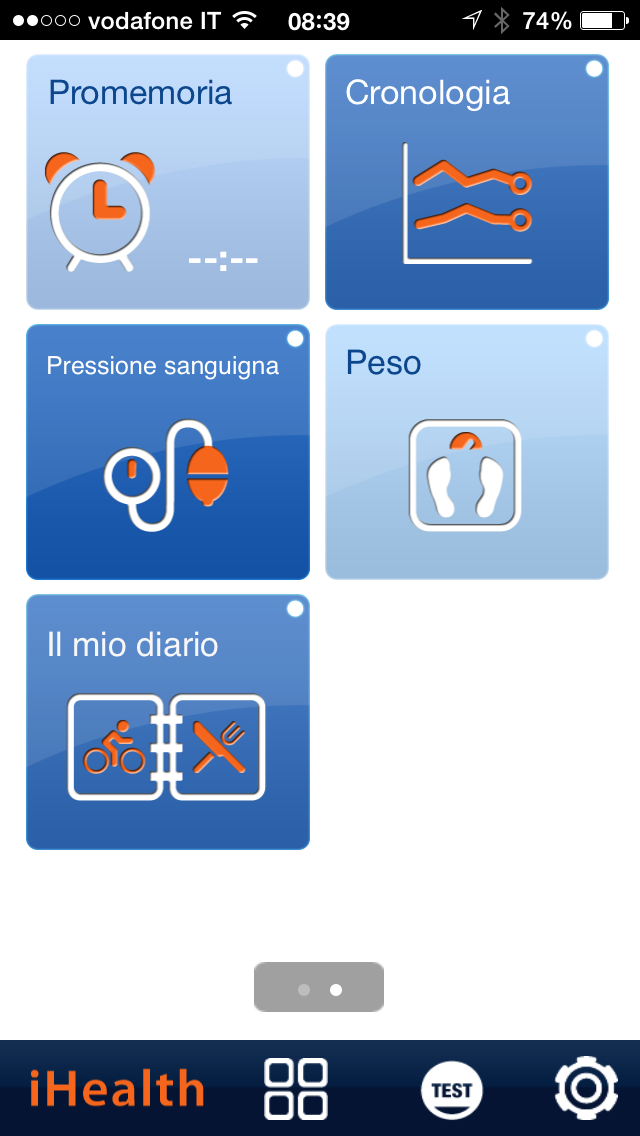The image size is (640, 1136).
Task: Open the Pressione sanguigna tile
Action: [x=168, y=452]
